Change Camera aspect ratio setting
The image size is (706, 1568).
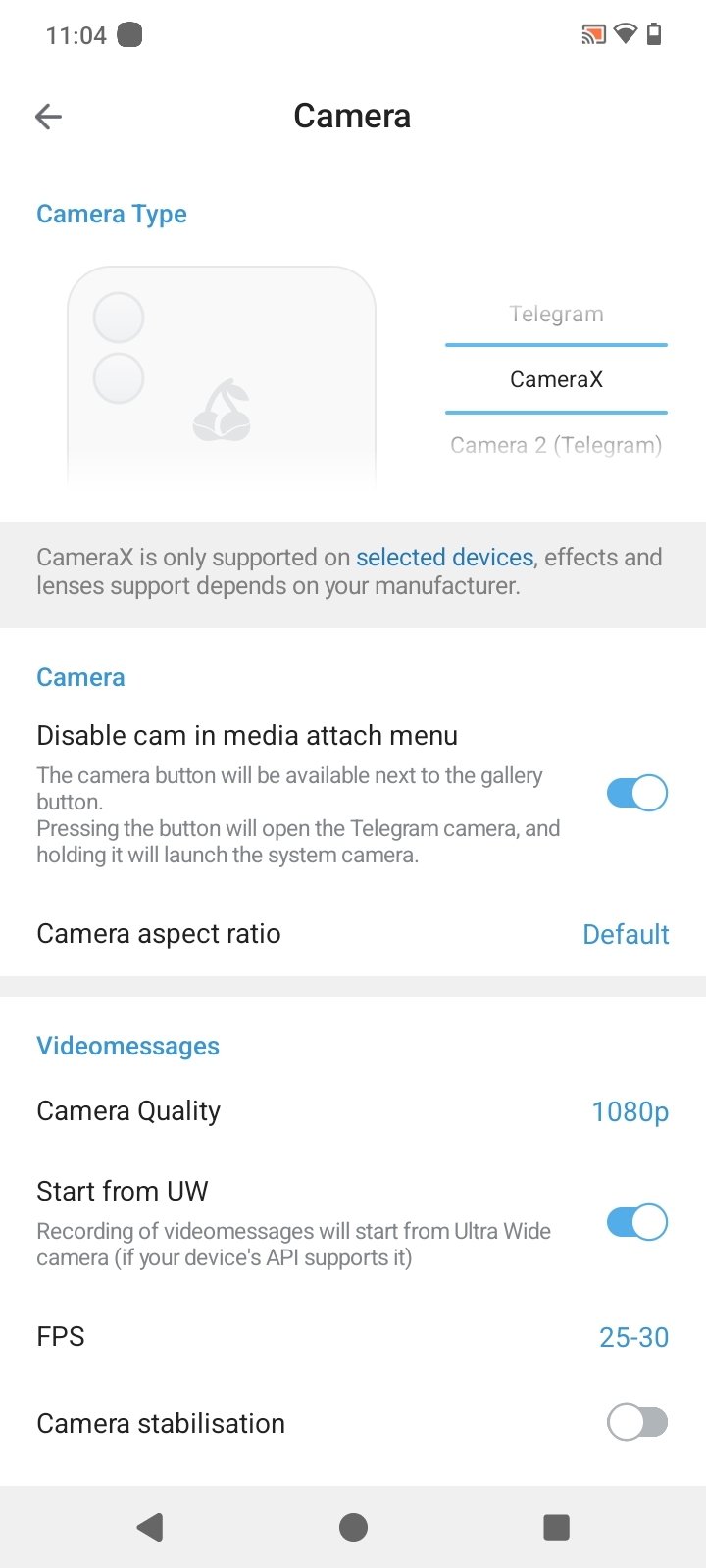click(625, 934)
